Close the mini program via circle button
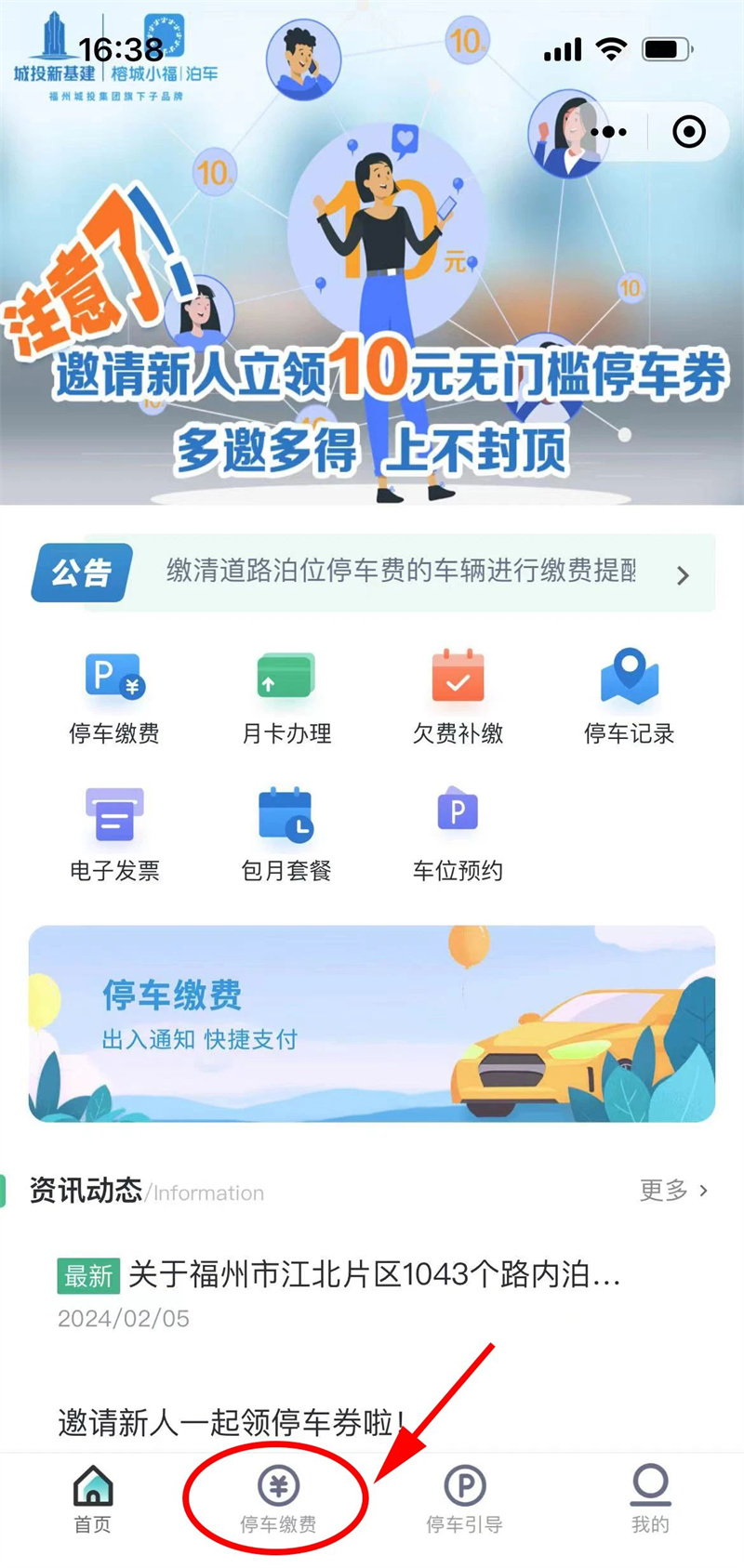The width and height of the screenshot is (744, 1568). click(x=688, y=132)
